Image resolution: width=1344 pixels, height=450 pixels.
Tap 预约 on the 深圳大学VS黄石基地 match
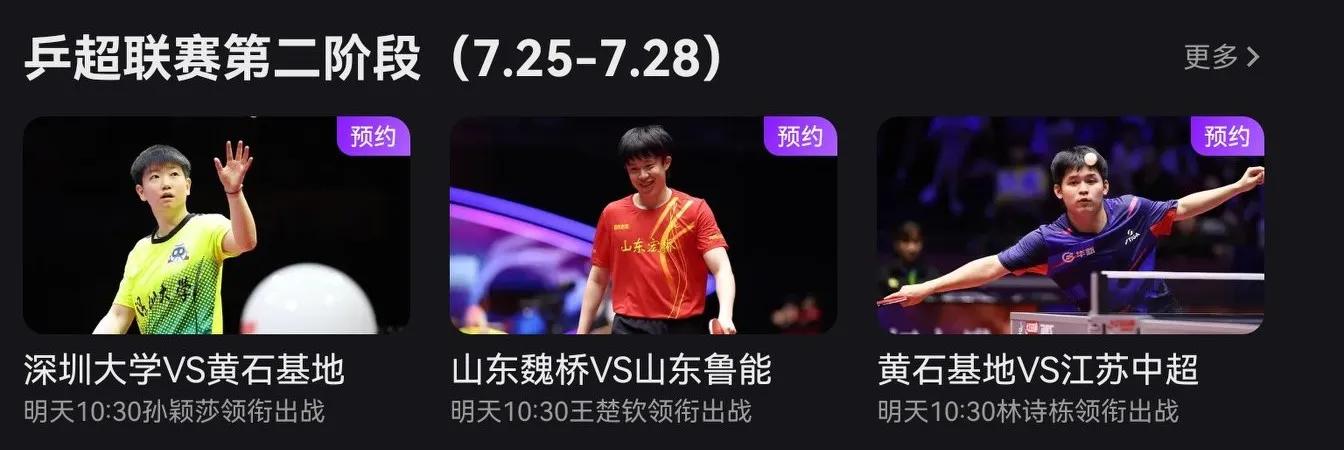tap(373, 136)
